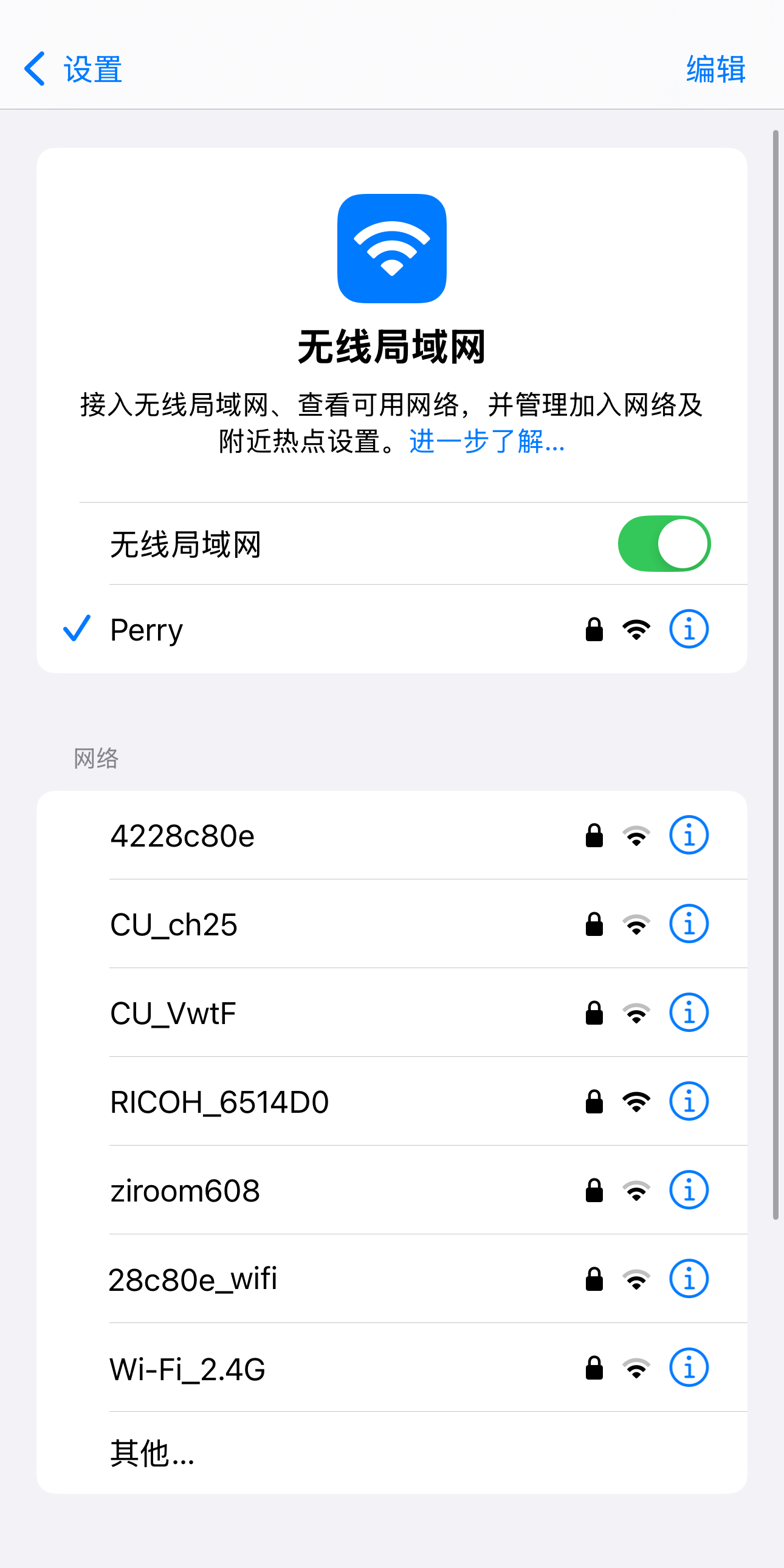
Task: View info for the 4228c80e network
Action: click(x=689, y=835)
